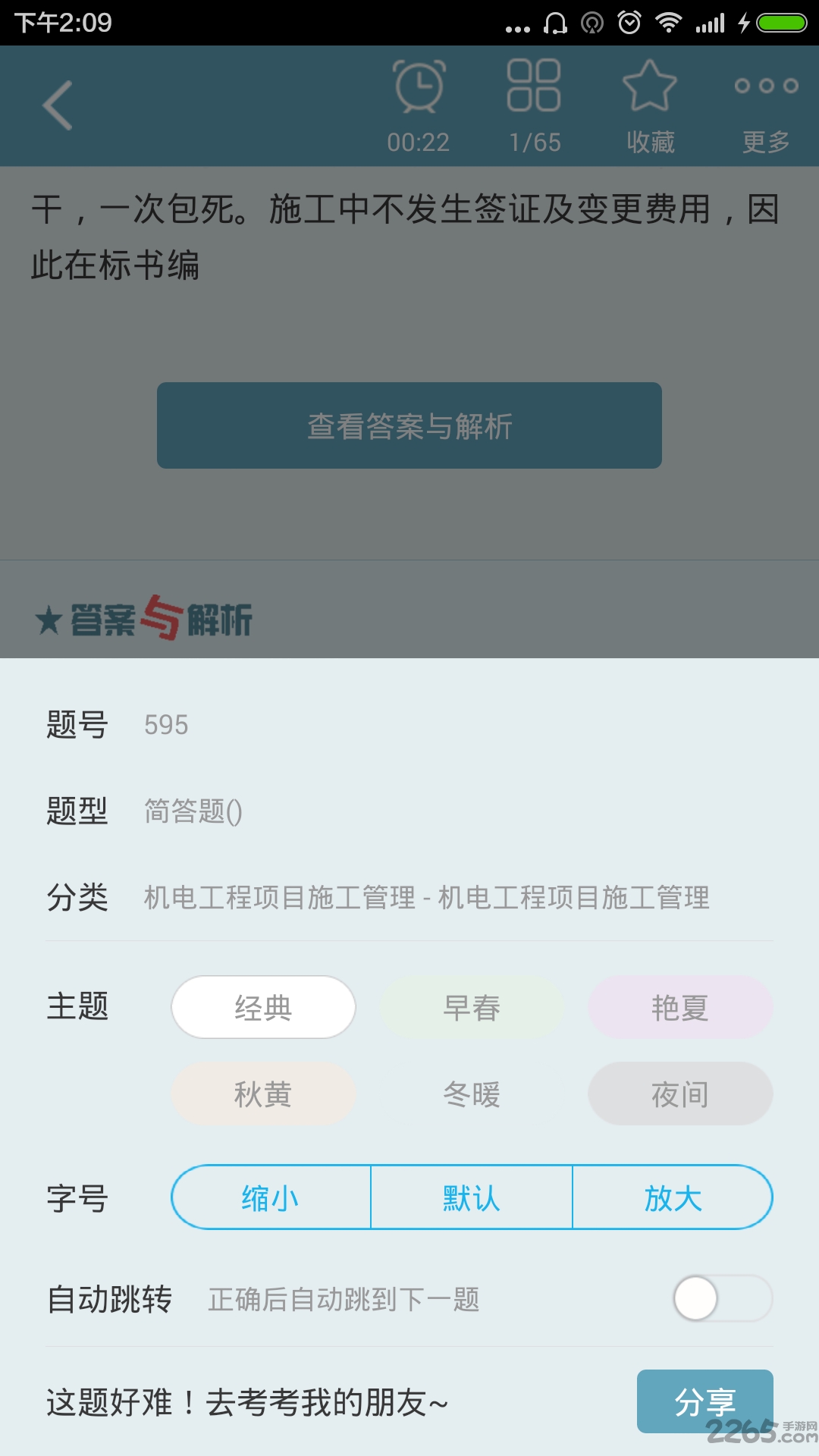
Task: Select the 默认 default font size
Action: (470, 1198)
